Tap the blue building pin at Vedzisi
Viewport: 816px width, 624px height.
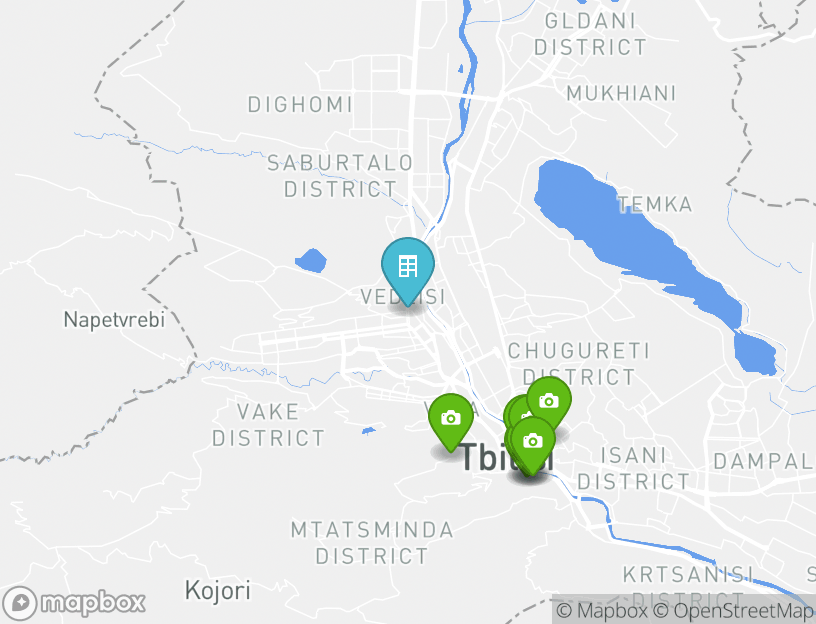tap(407, 267)
